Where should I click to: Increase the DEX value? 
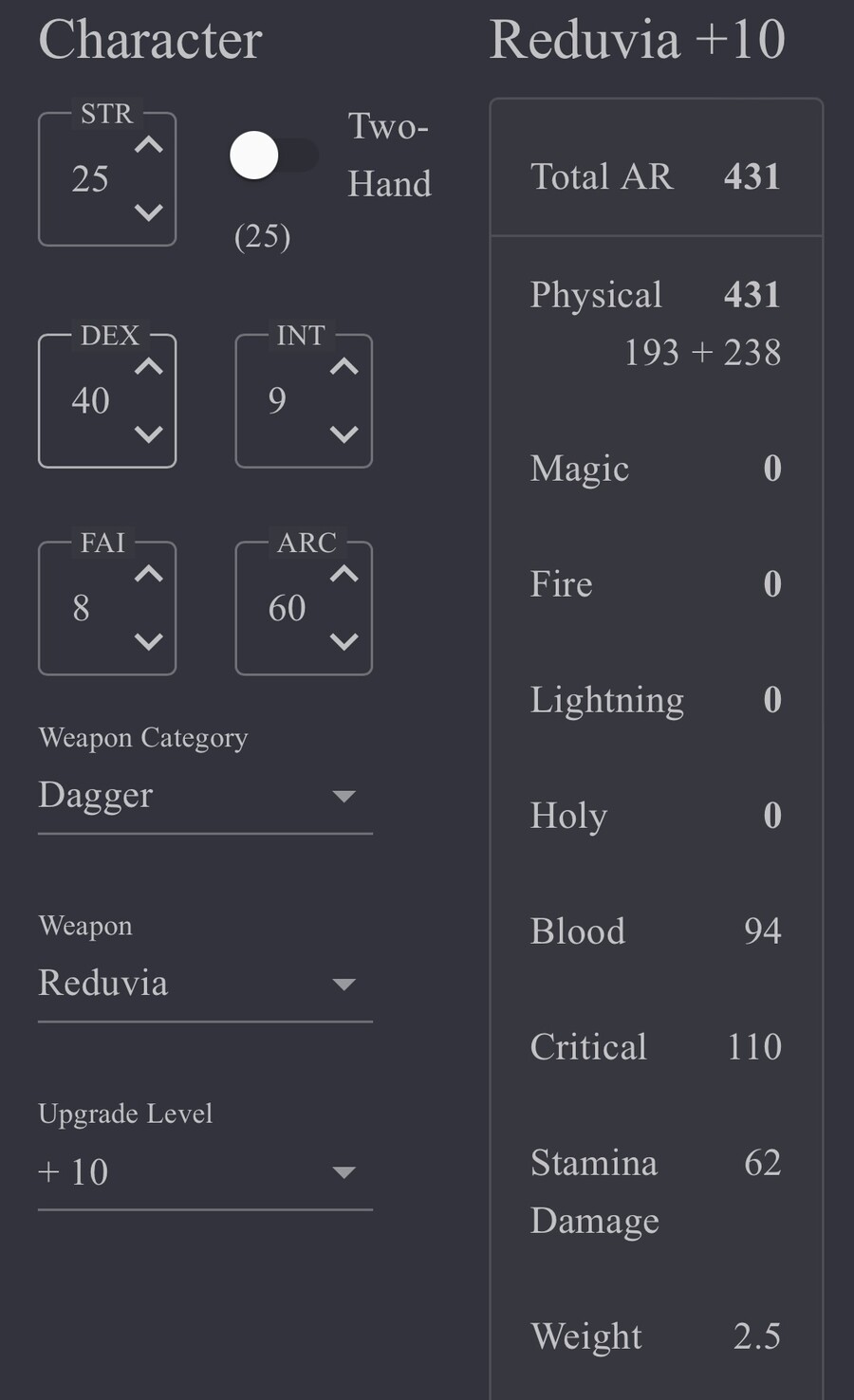tap(149, 367)
